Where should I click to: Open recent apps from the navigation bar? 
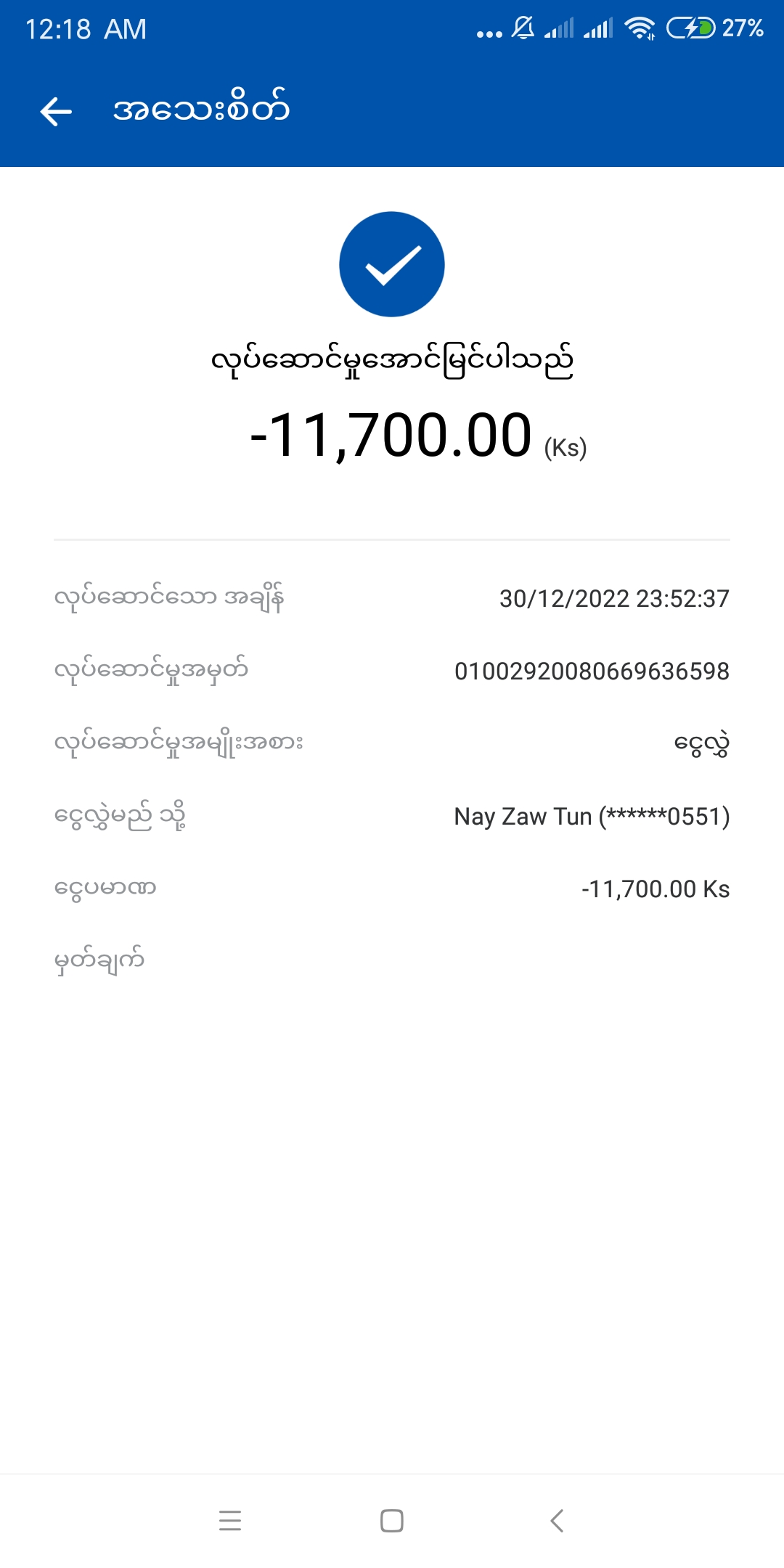tap(230, 1520)
